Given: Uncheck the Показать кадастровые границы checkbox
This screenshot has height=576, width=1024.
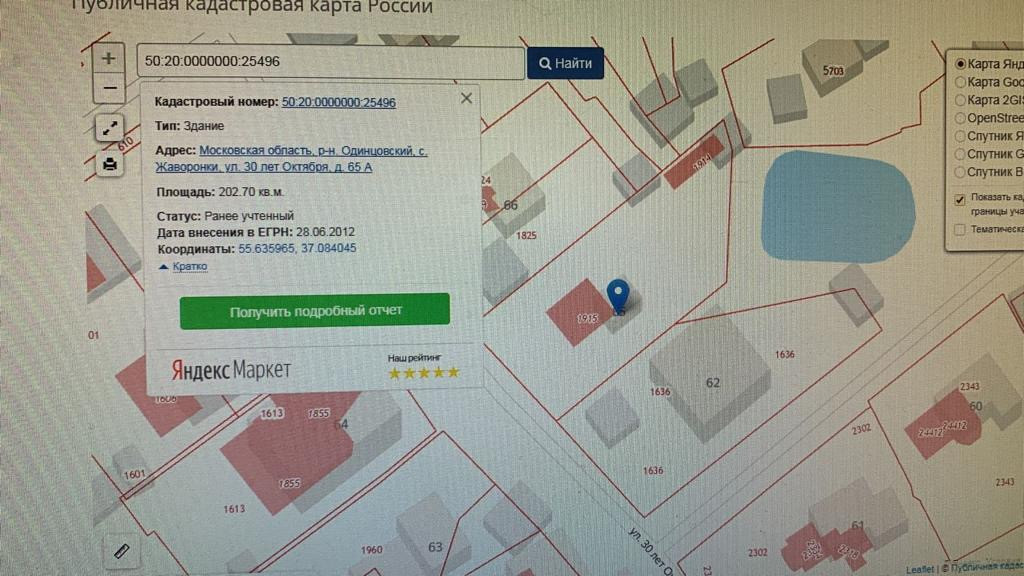Looking at the screenshot, I should tap(960, 198).
